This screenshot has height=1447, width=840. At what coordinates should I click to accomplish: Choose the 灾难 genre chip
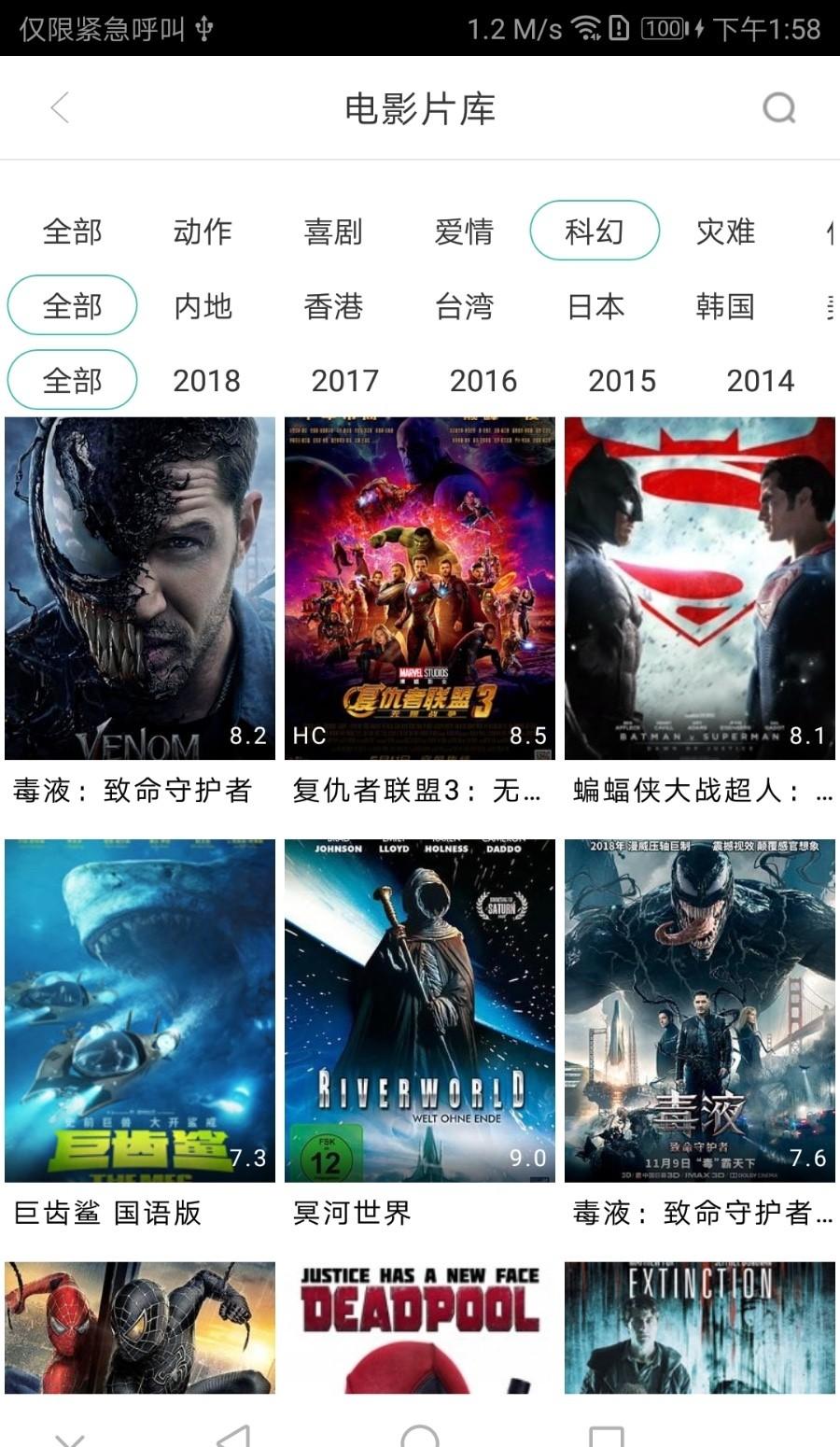point(725,232)
